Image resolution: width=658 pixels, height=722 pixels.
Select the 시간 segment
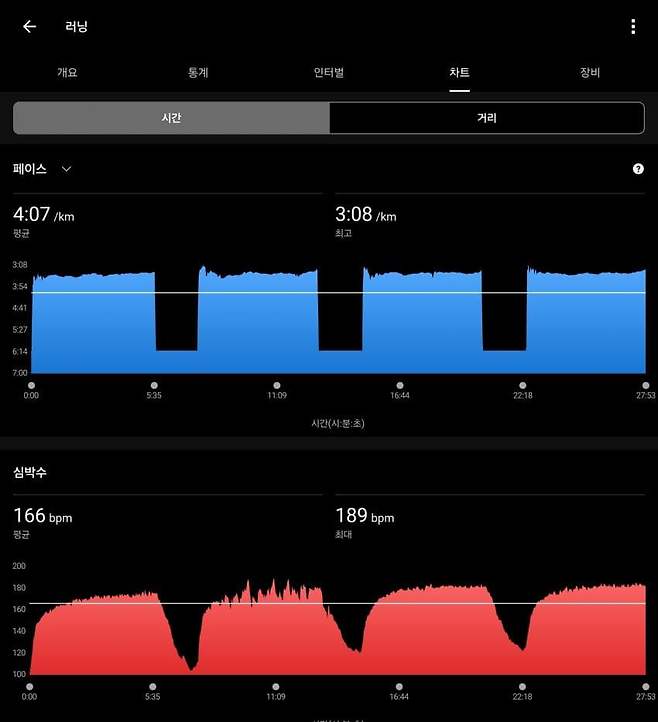(x=171, y=118)
